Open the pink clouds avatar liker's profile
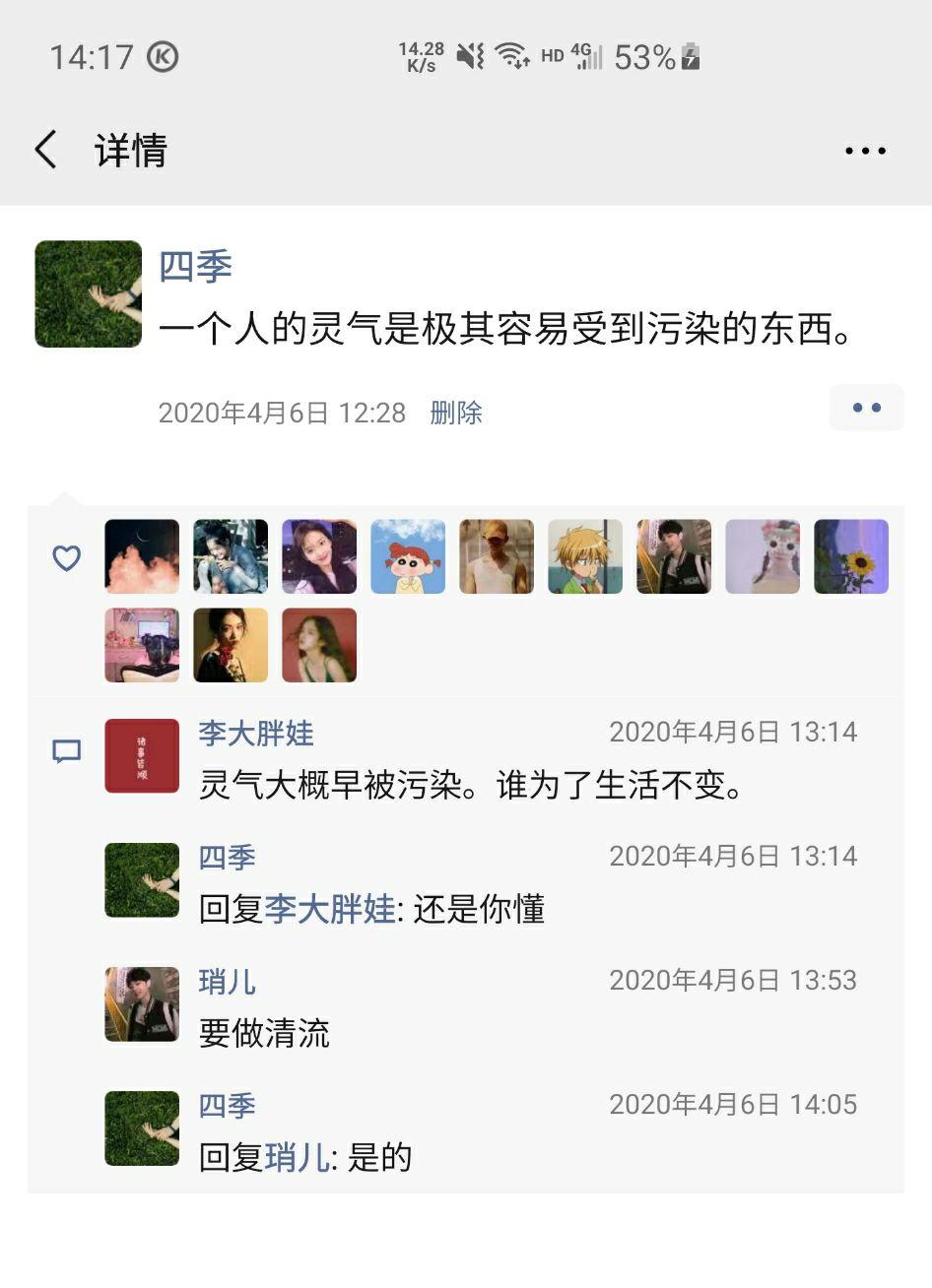The width and height of the screenshot is (932, 1288). point(142,556)
